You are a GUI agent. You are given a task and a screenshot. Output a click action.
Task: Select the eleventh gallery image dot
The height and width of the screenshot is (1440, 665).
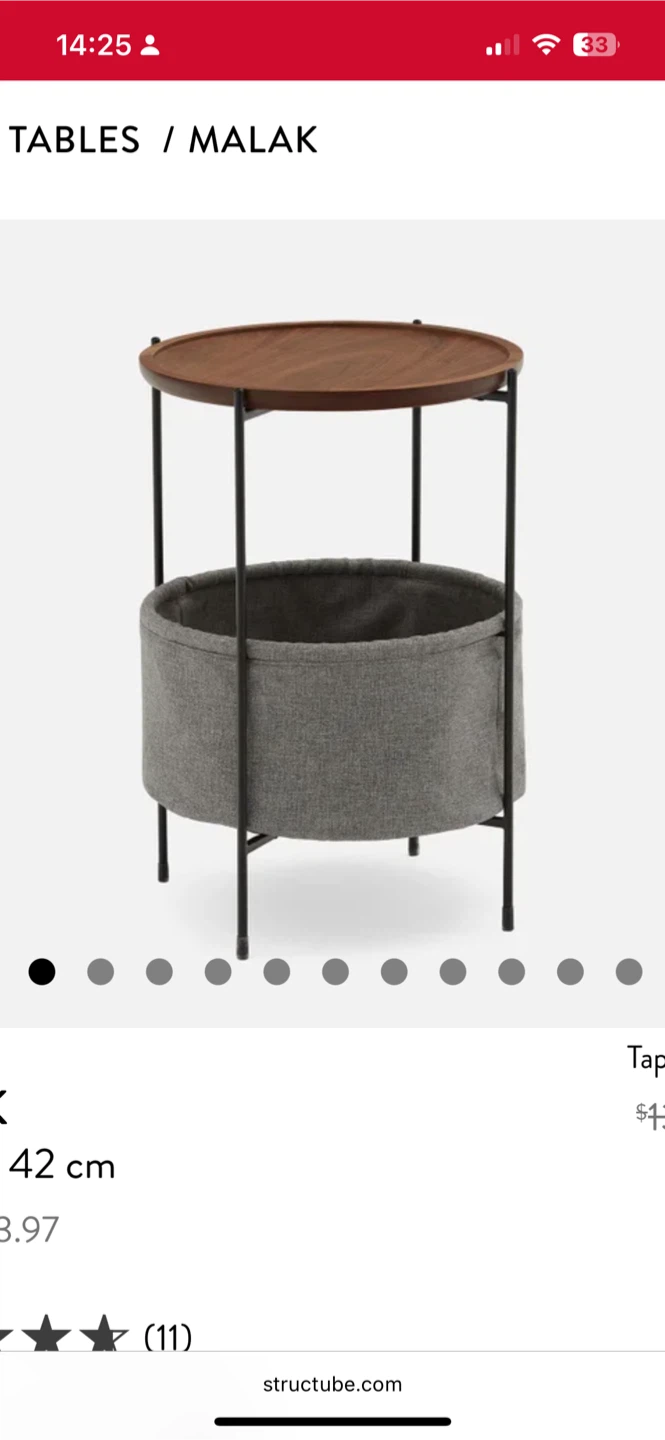(629, 971)
